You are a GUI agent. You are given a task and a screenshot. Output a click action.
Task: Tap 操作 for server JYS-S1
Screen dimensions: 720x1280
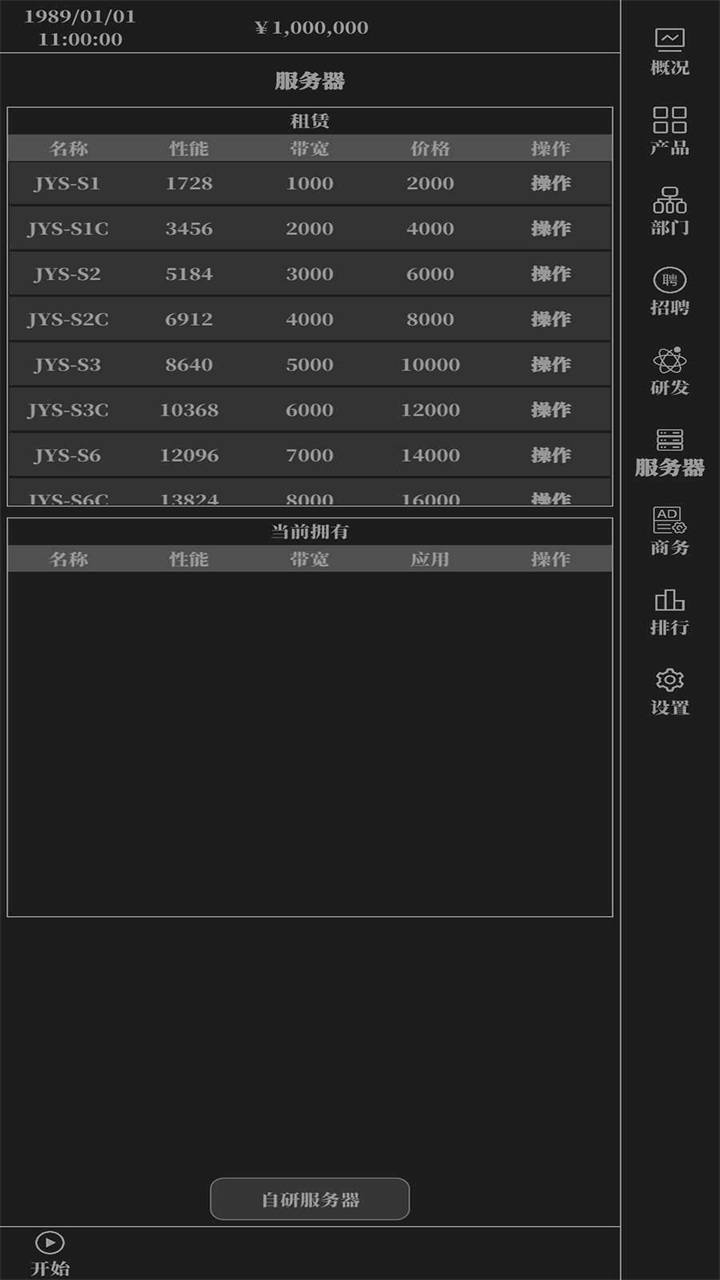coord(551,183)
